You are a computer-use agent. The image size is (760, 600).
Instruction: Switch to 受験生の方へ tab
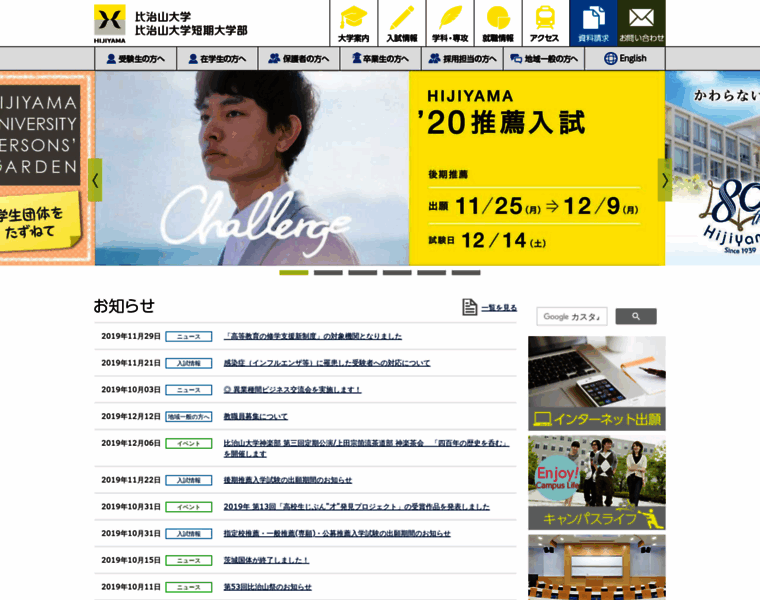tap(135, 59)
